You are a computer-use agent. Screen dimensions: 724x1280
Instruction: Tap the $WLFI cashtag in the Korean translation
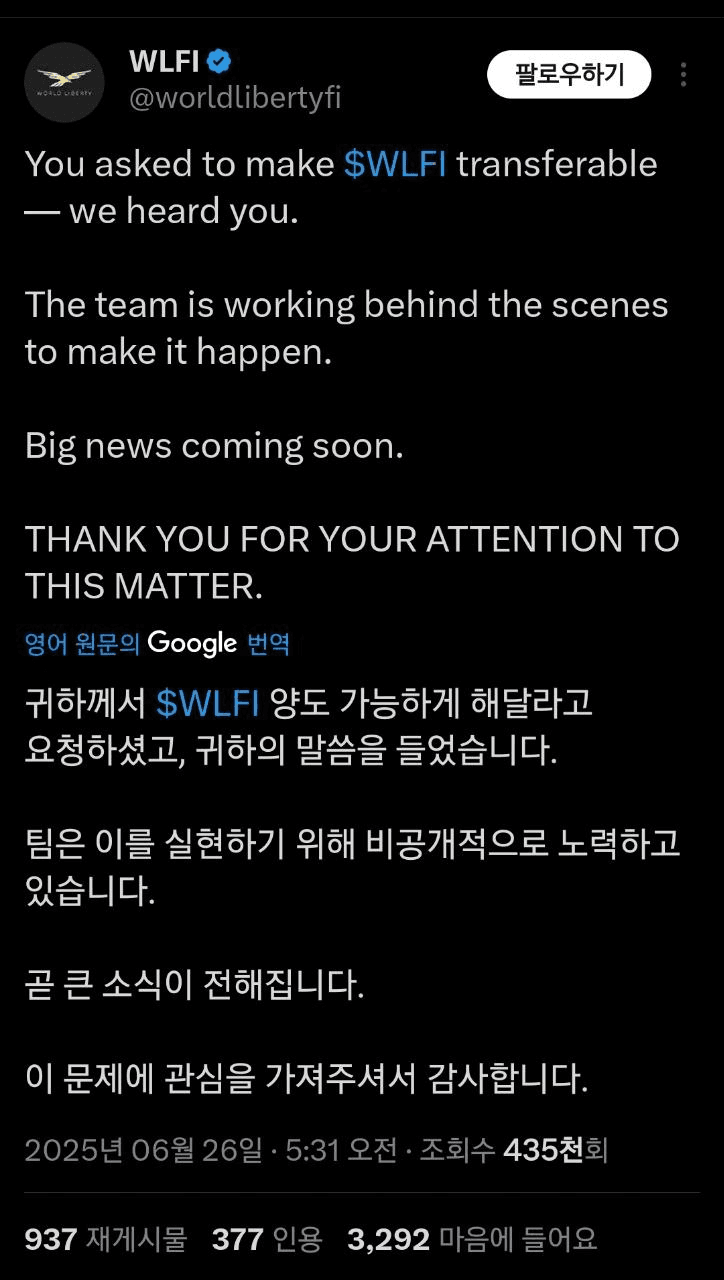pyautogui.click(x=208, y=704)
